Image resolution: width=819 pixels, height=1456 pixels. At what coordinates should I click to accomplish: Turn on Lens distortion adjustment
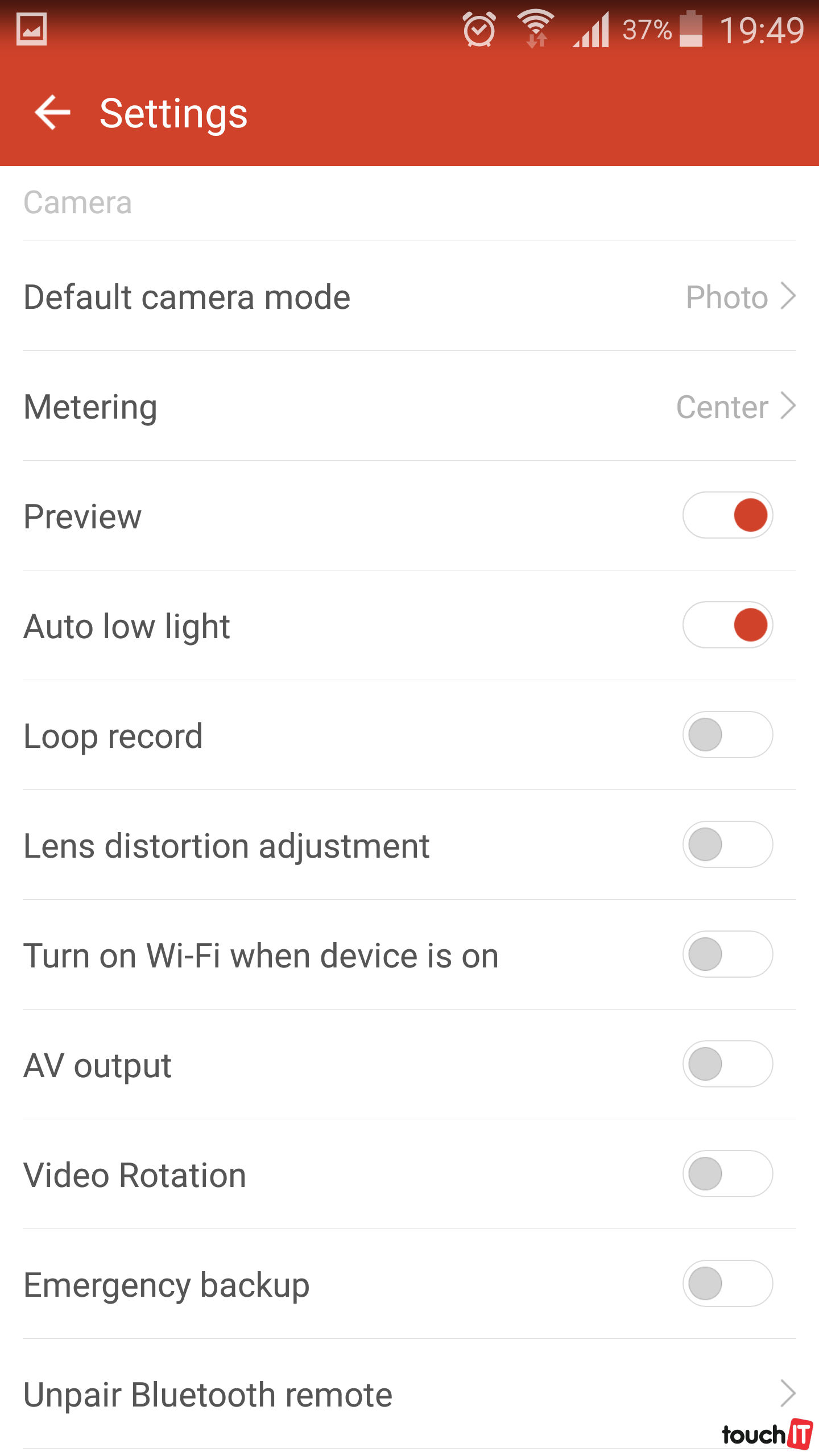(x=727, y=845)
